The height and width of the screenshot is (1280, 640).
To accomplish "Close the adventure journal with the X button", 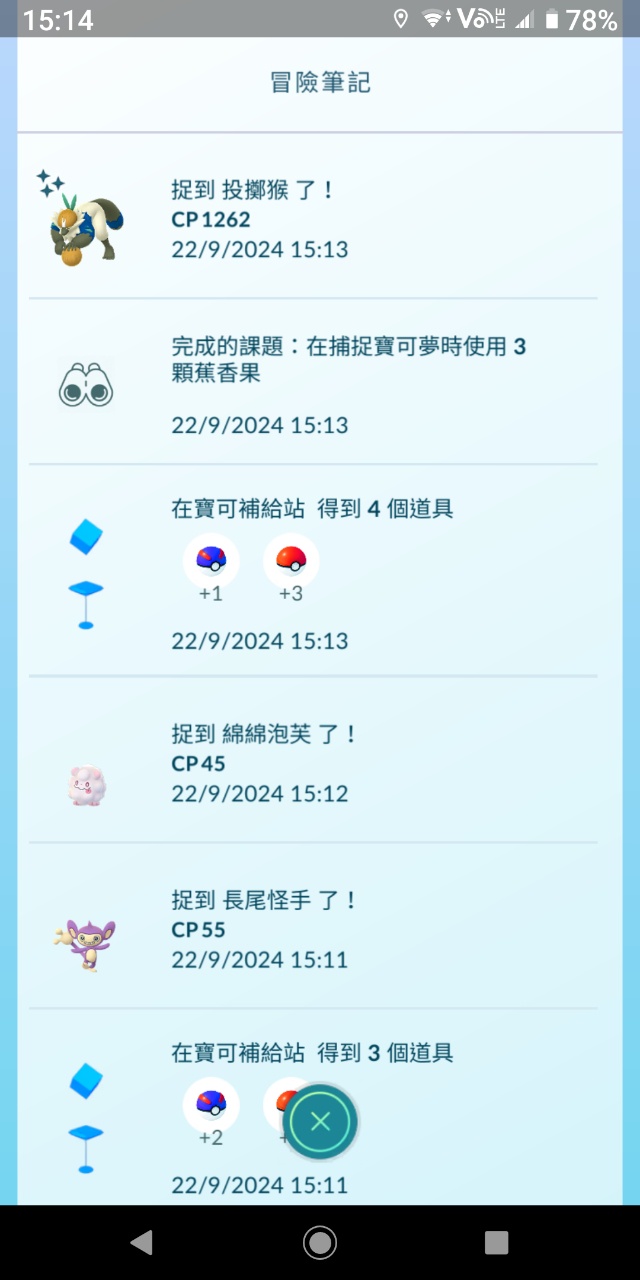I will point(320,1121).
